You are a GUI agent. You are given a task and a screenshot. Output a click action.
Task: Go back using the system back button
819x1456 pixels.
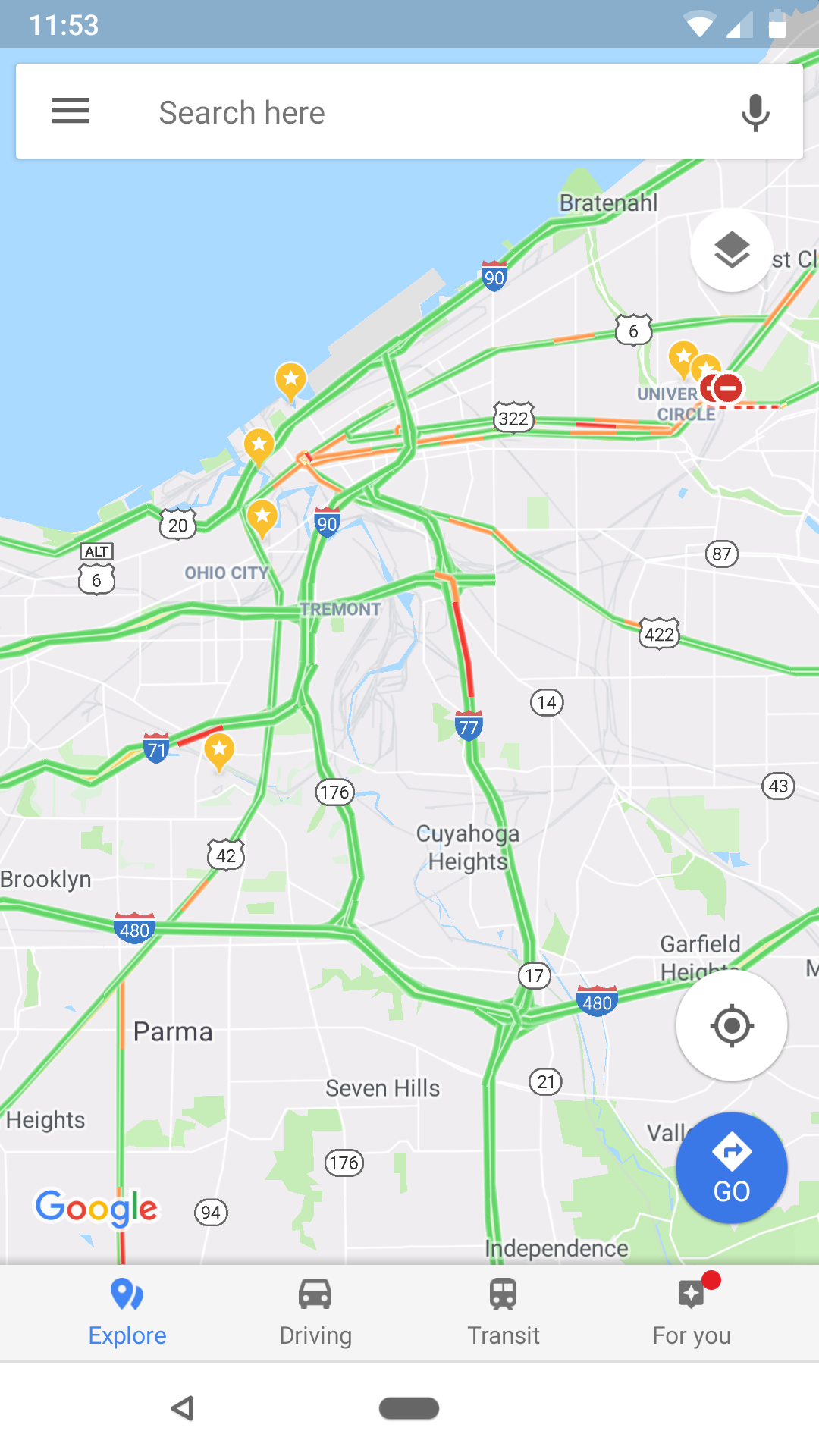(182, 1408)
